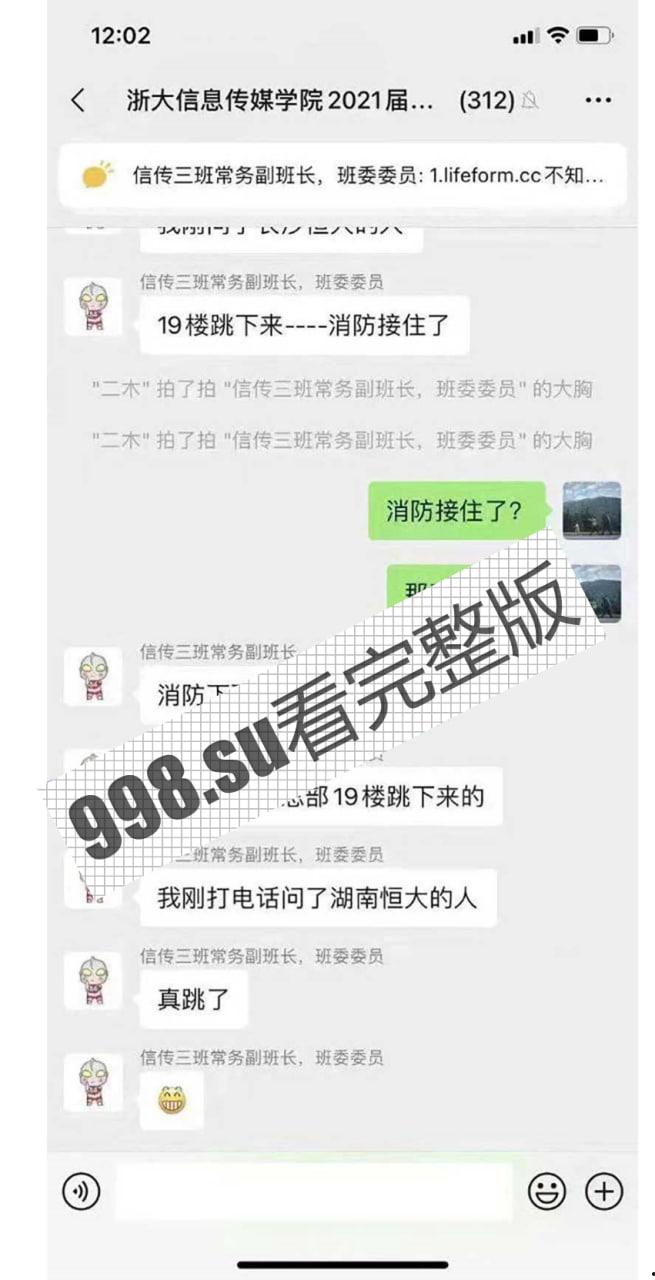Switch to voice message input
The image size is (655, 1280).
[x=81, y=1191]
